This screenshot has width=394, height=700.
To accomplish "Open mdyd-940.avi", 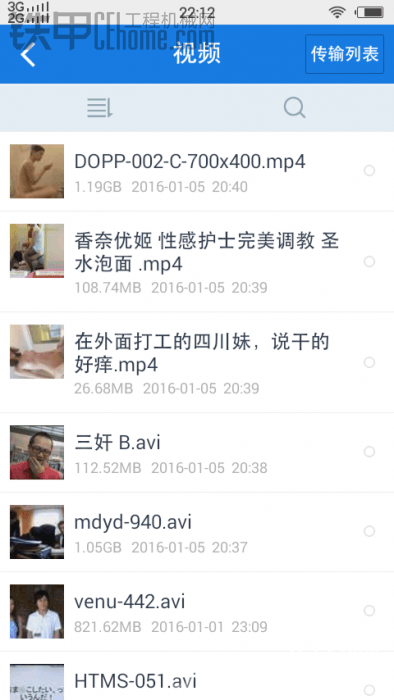I will pyautogui.click(x=197, y=532).
